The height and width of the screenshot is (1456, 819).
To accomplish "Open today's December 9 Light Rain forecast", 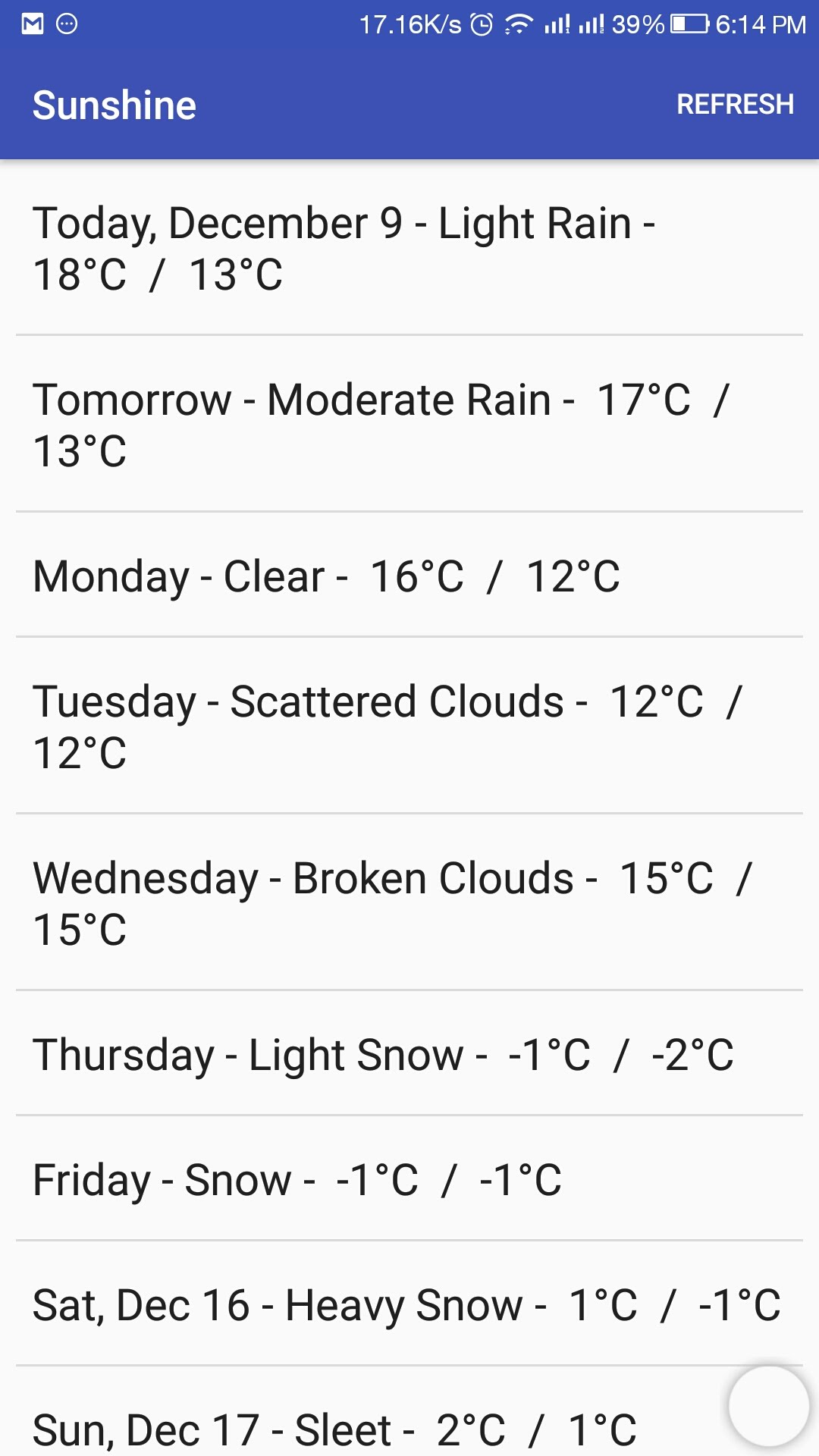I will pyautogui.click(x=409, y=247).
